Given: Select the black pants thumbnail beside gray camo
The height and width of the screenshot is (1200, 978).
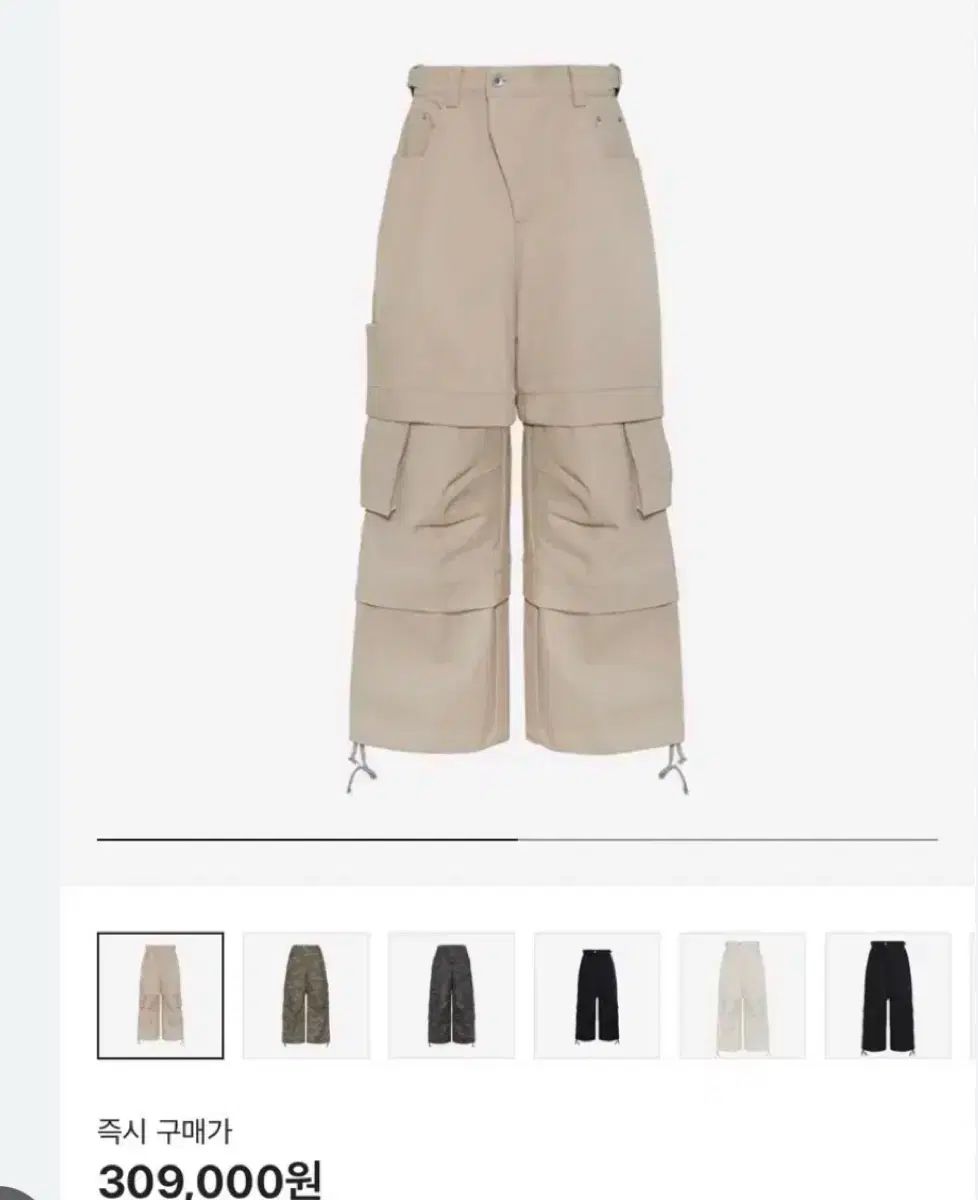Looking at the screenshot, I should (x=597, y=995).
